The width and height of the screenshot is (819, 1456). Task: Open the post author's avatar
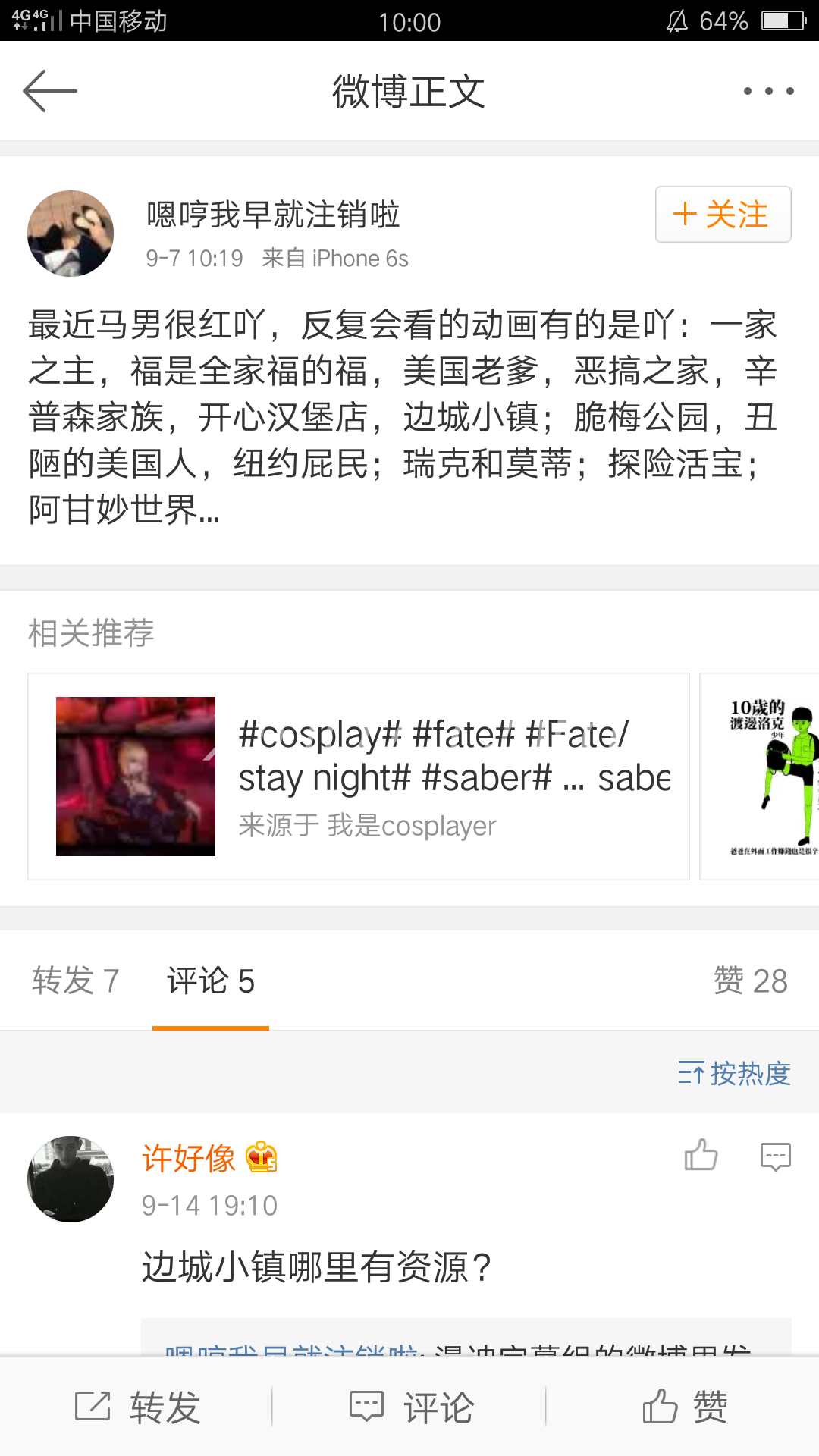71,234
